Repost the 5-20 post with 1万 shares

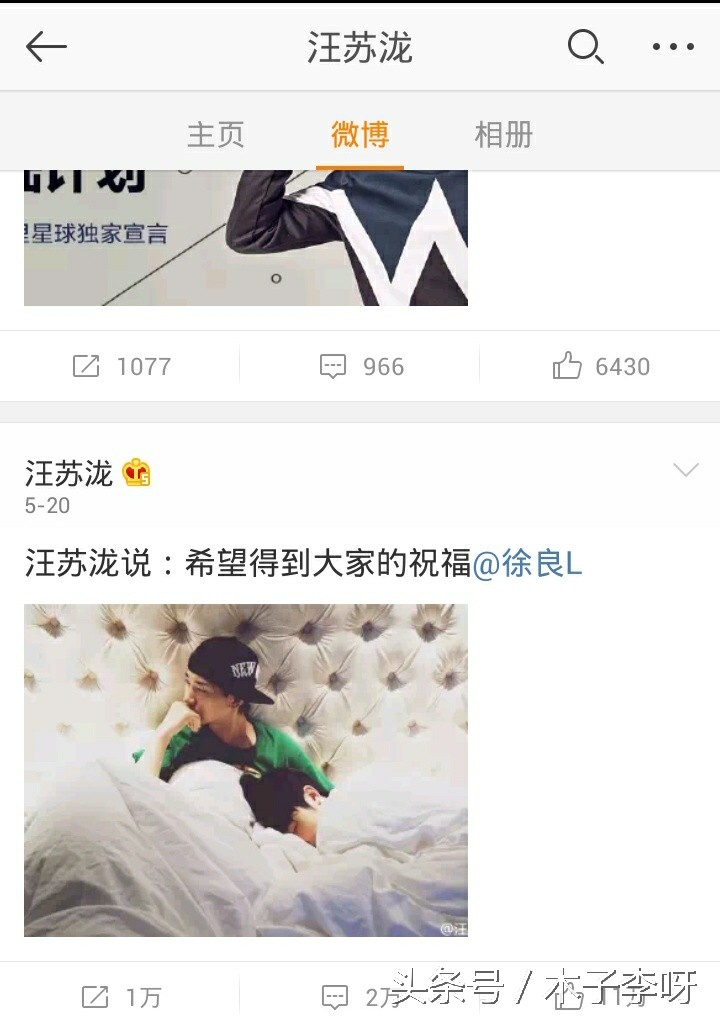(121, 996)
